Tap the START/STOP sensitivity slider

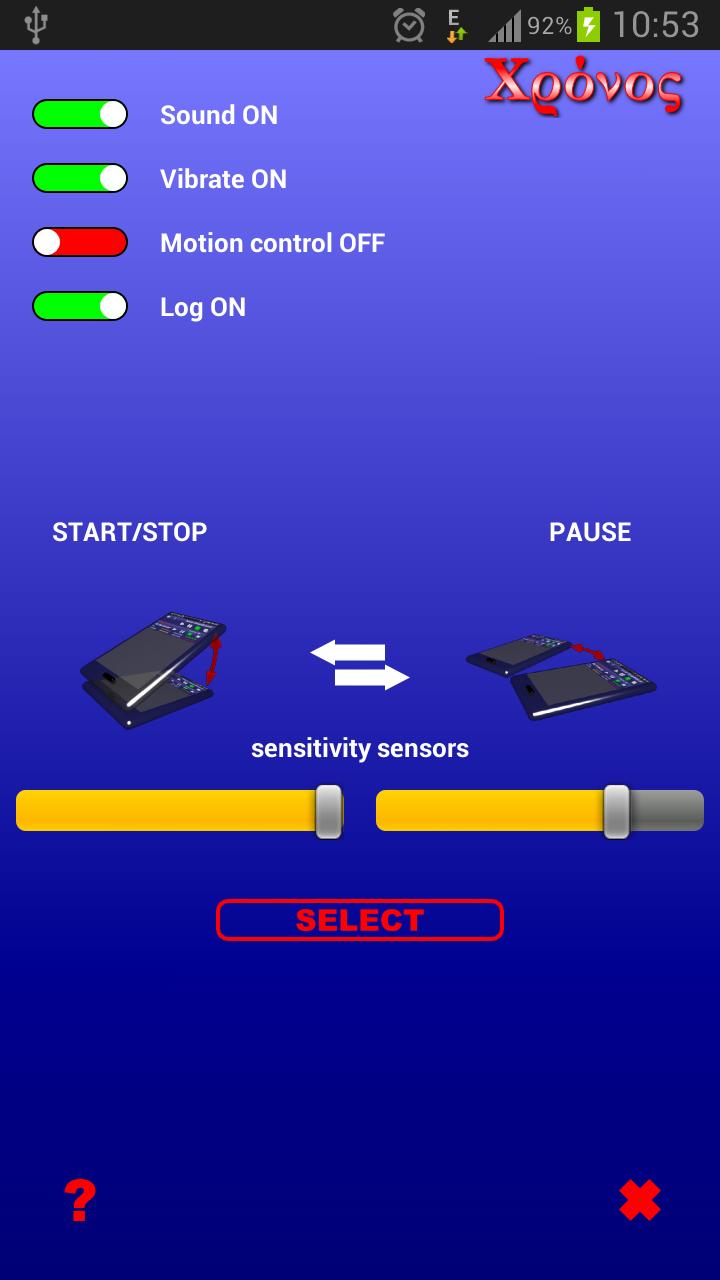[x=180, y=811]
